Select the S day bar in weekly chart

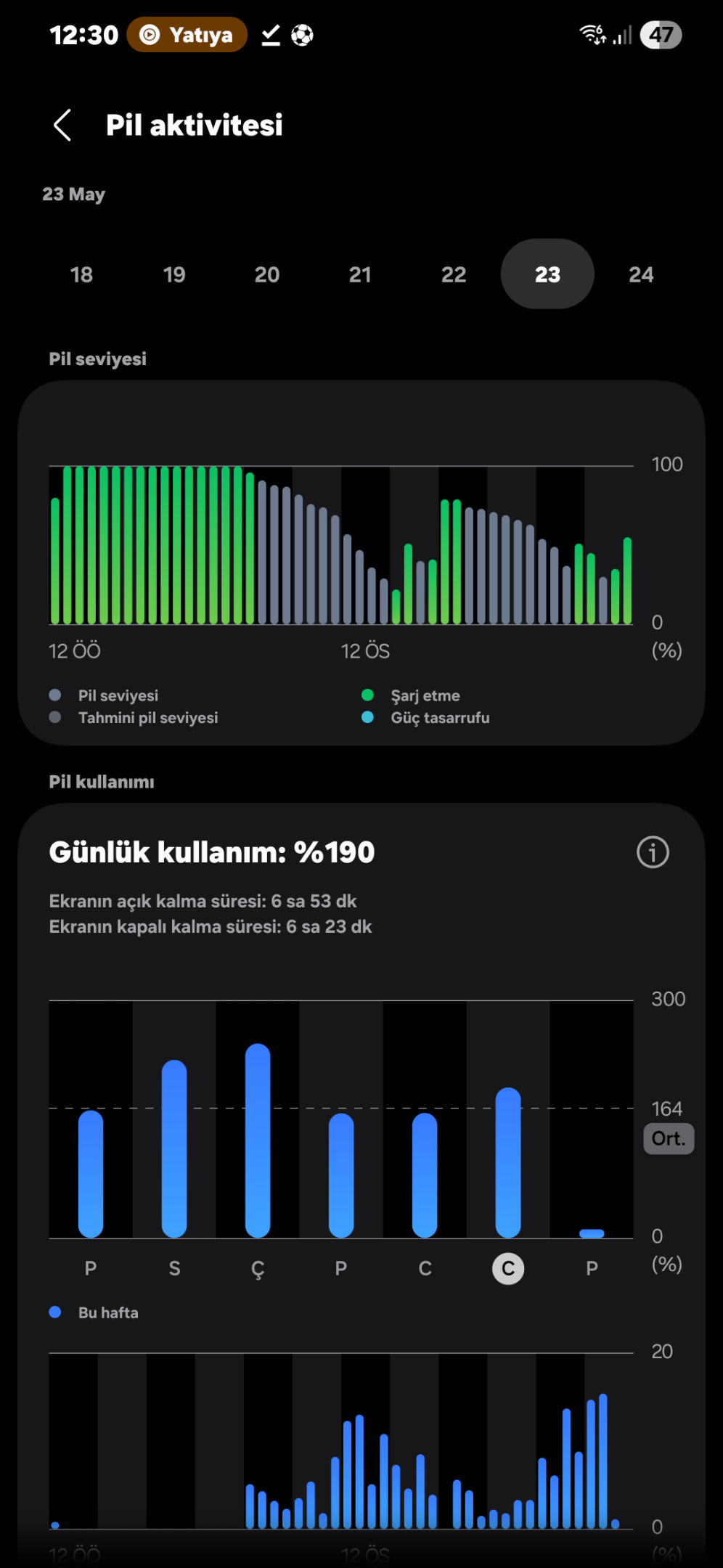coord(174,1148)
